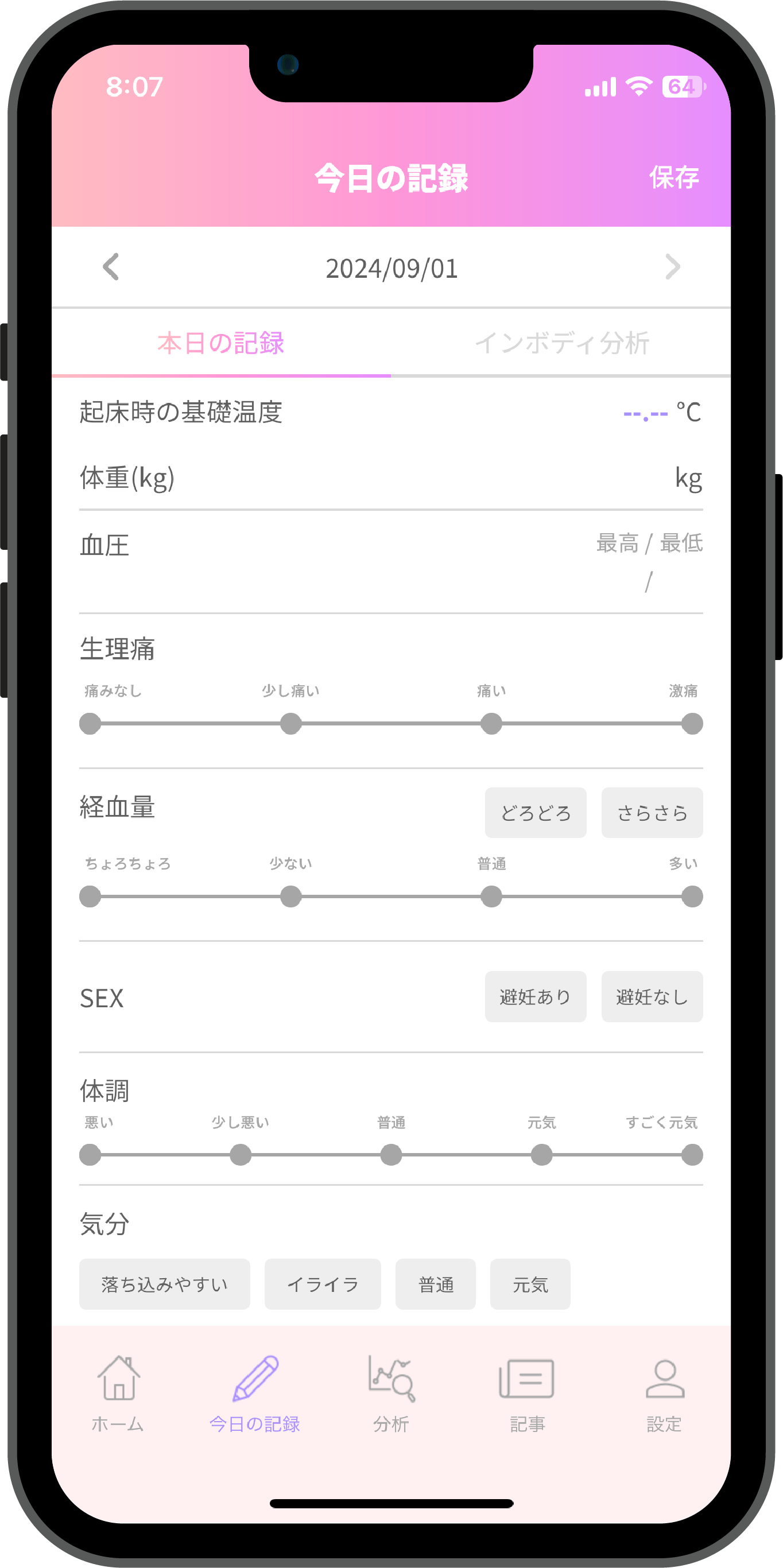
Task: Enter blood pressure in the 血圧 field
Action: click(648, 582)
